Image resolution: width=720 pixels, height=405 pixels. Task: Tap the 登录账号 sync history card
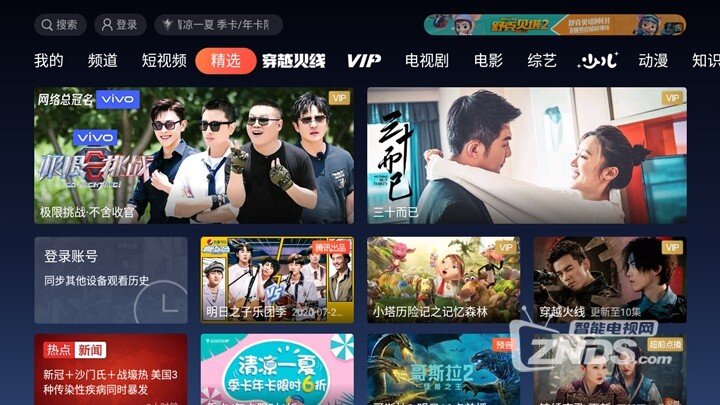(110, 280)
